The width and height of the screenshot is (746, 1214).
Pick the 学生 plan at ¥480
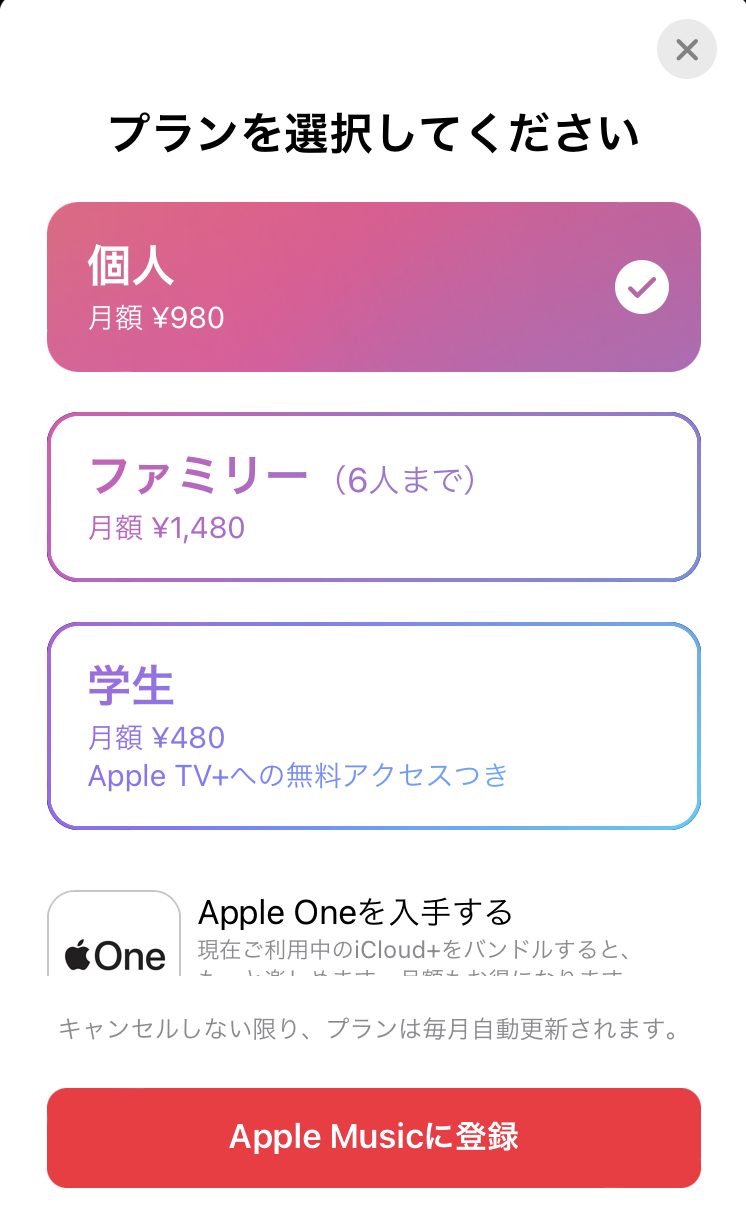point(373,726)
